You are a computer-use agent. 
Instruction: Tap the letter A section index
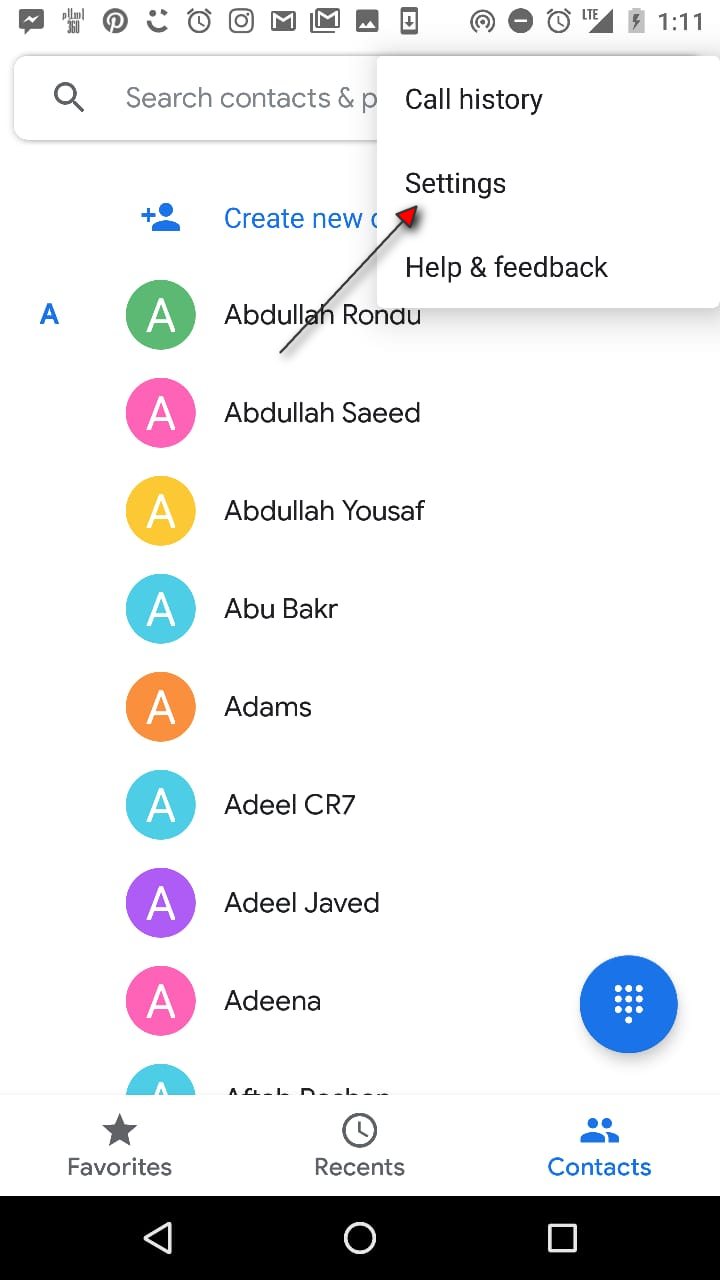pos(49,314)
